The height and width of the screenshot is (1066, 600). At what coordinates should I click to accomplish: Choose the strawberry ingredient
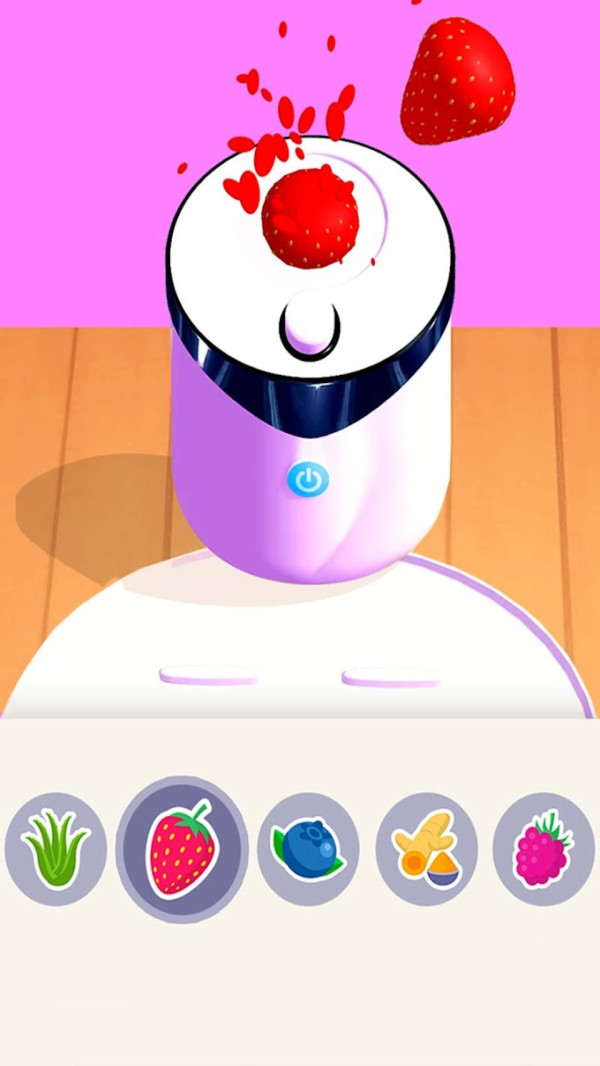pyautogui.click(x=182, y=849)
